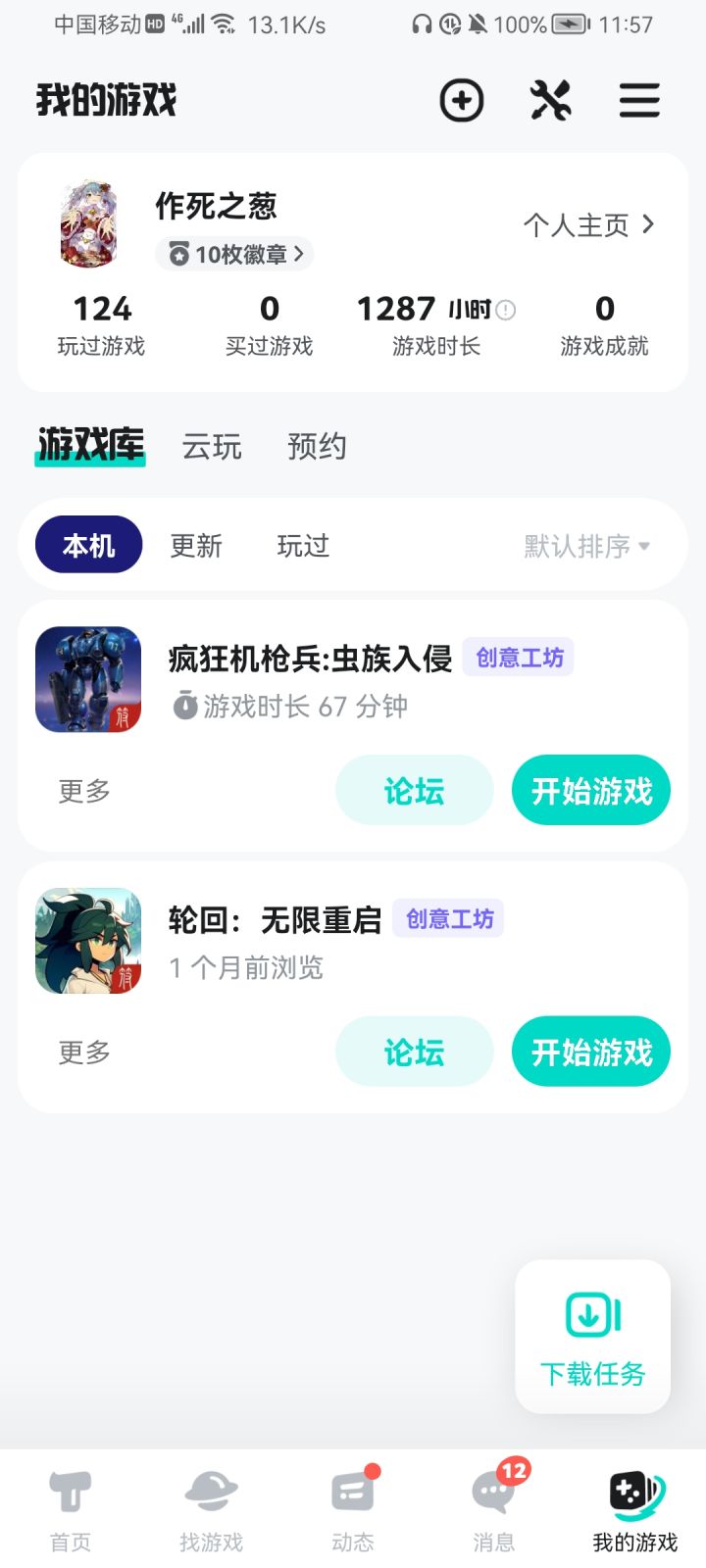The image size is (706, 1568).
Task: Open the hamburger menu
Action: tap(639, 101)
